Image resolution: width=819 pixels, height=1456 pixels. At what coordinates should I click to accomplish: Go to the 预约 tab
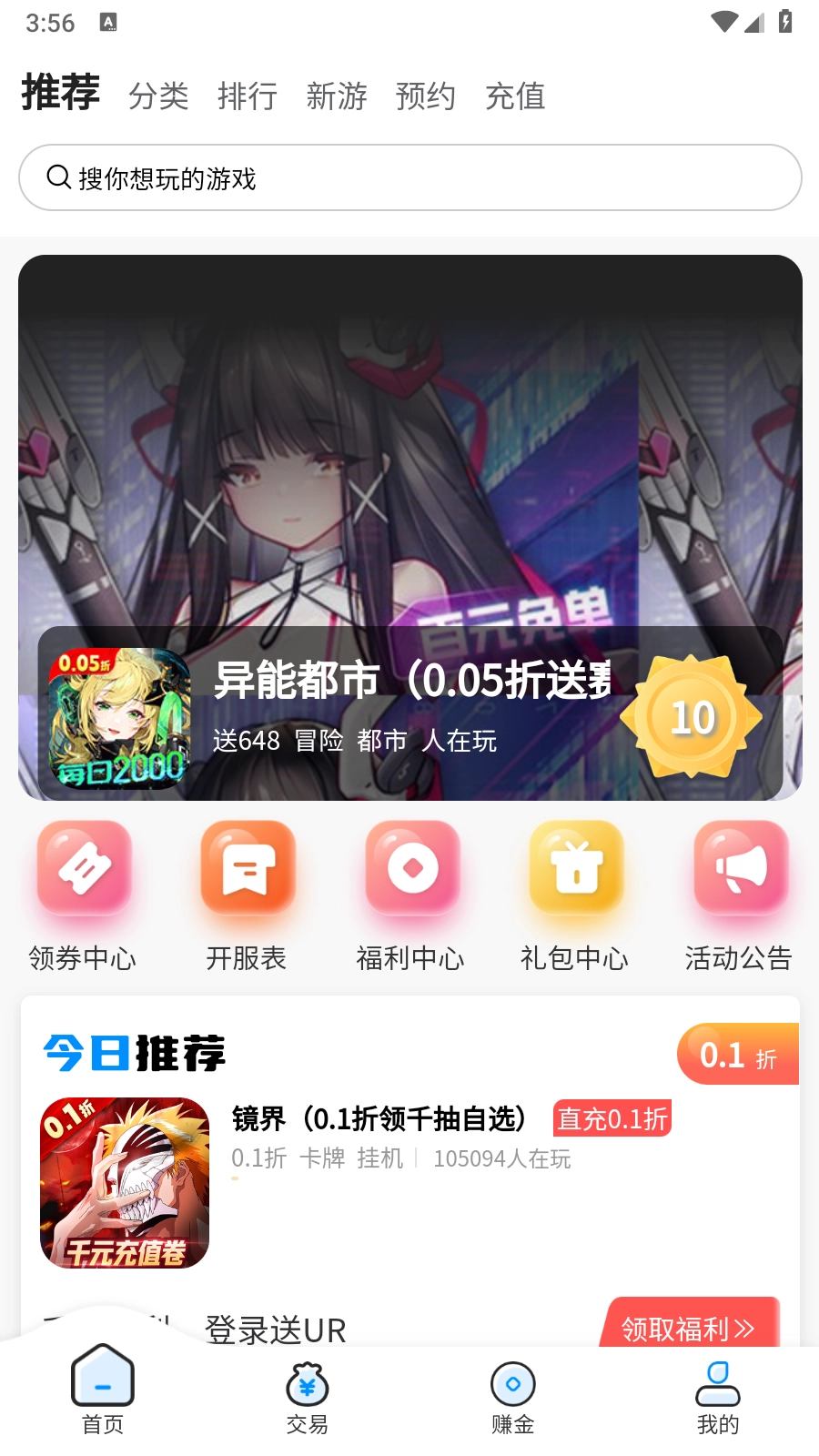pyautogui.click(x=425, y=96)
